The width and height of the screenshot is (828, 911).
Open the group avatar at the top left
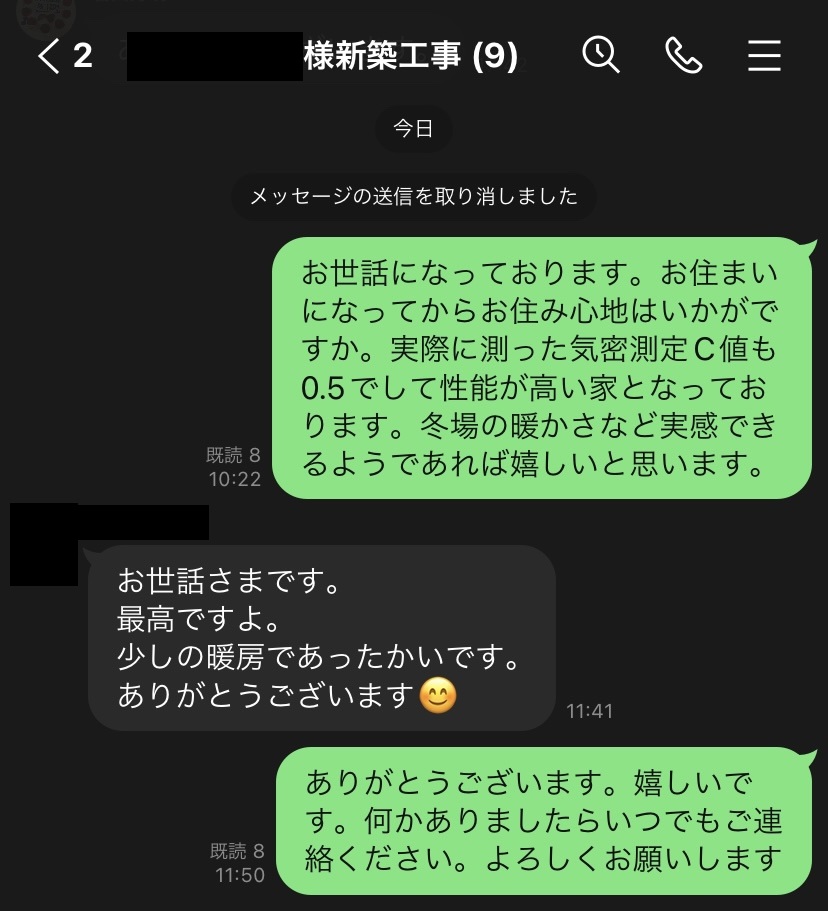click(45, 15)
